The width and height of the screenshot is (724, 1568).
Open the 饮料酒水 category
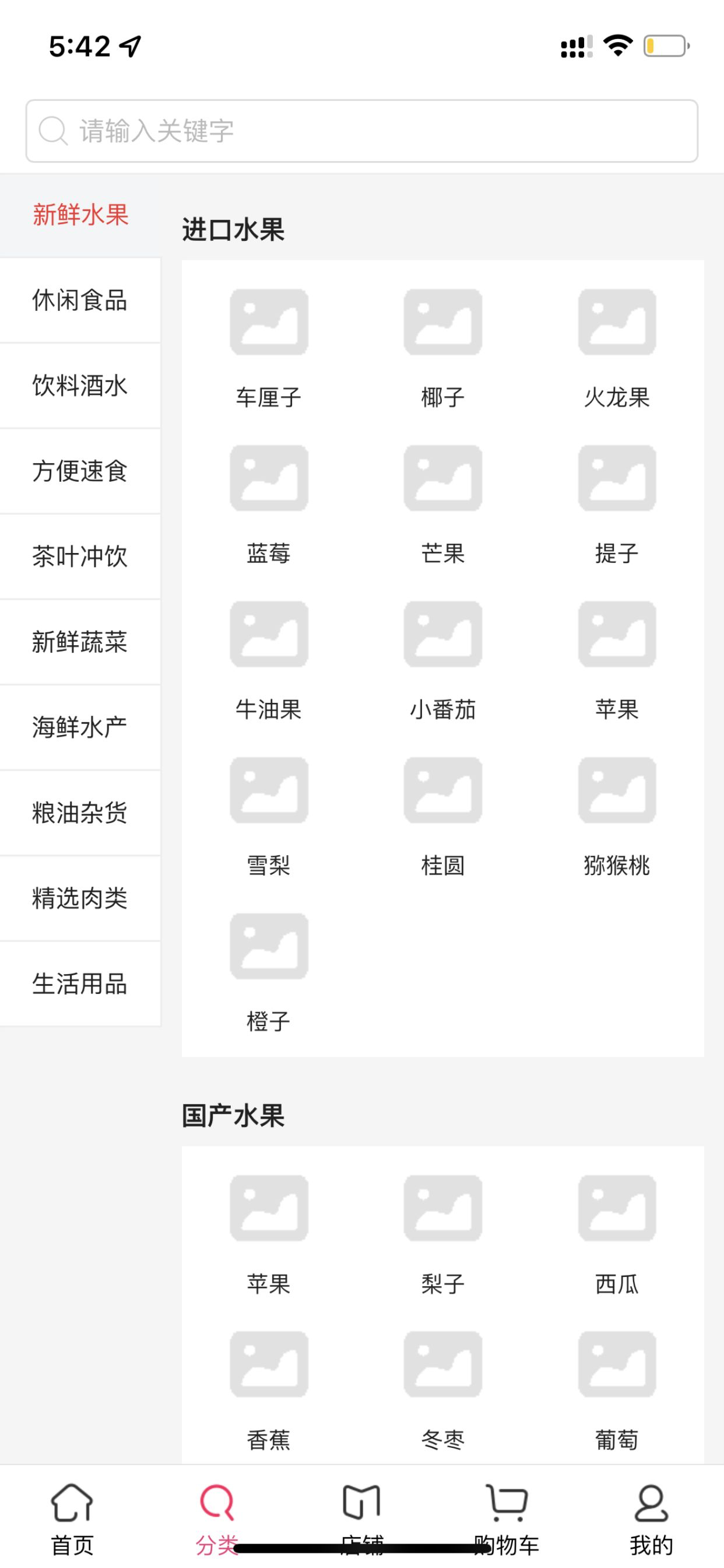coord(80,386)
